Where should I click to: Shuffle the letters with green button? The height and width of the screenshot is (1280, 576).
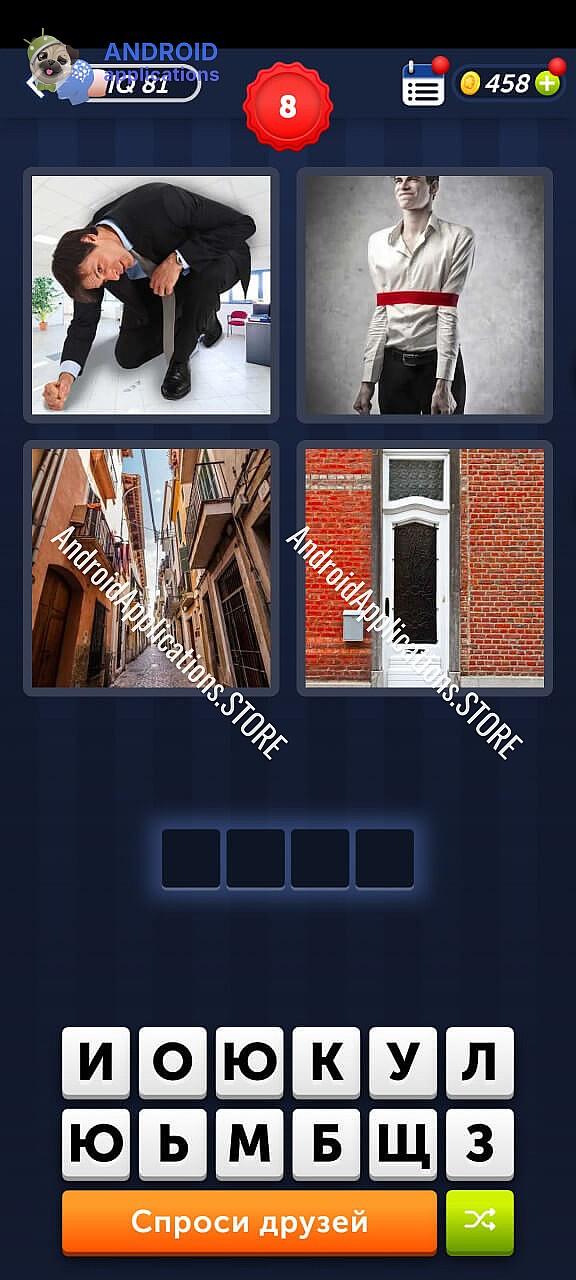[x=480, y=1222]
